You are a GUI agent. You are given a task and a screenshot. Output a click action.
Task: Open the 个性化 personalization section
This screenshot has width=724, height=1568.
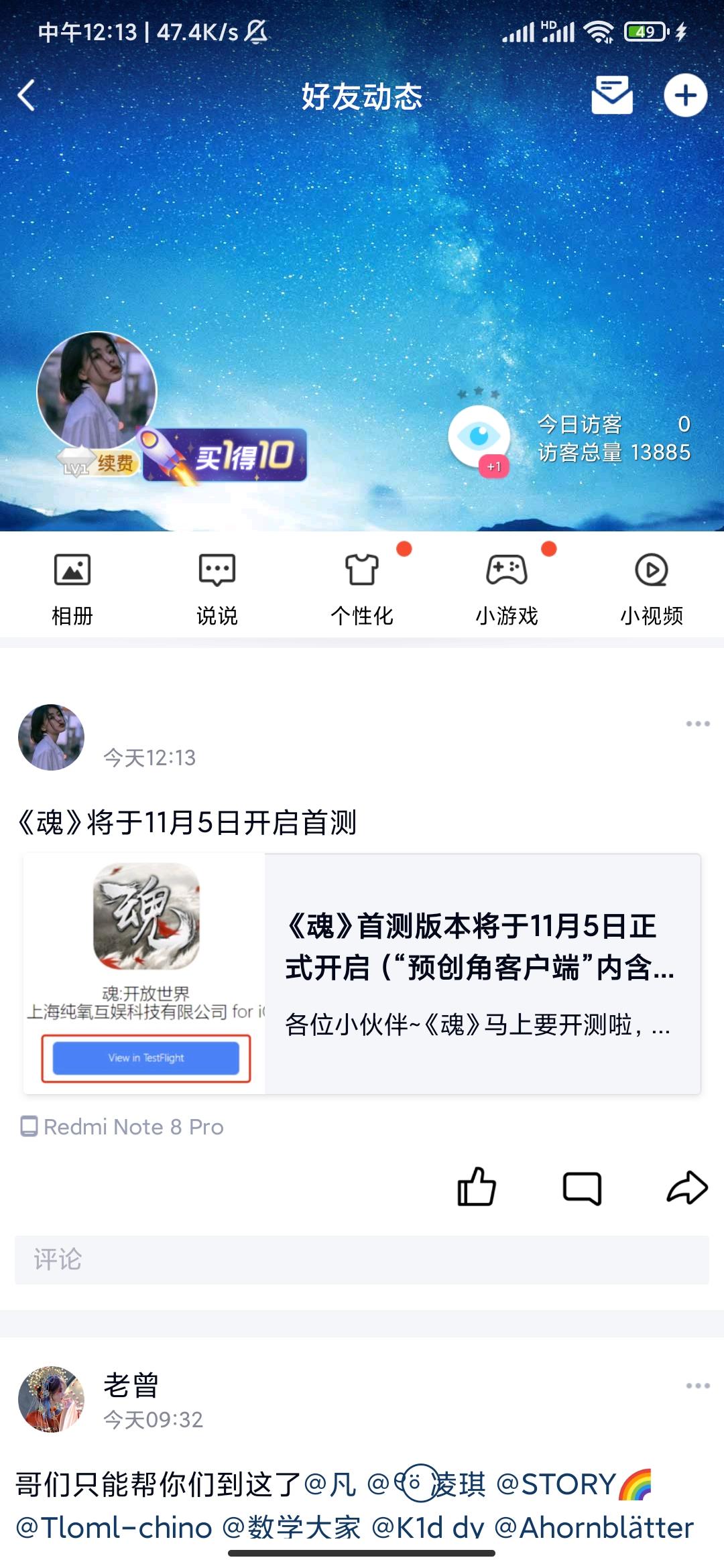coord(362,586)
